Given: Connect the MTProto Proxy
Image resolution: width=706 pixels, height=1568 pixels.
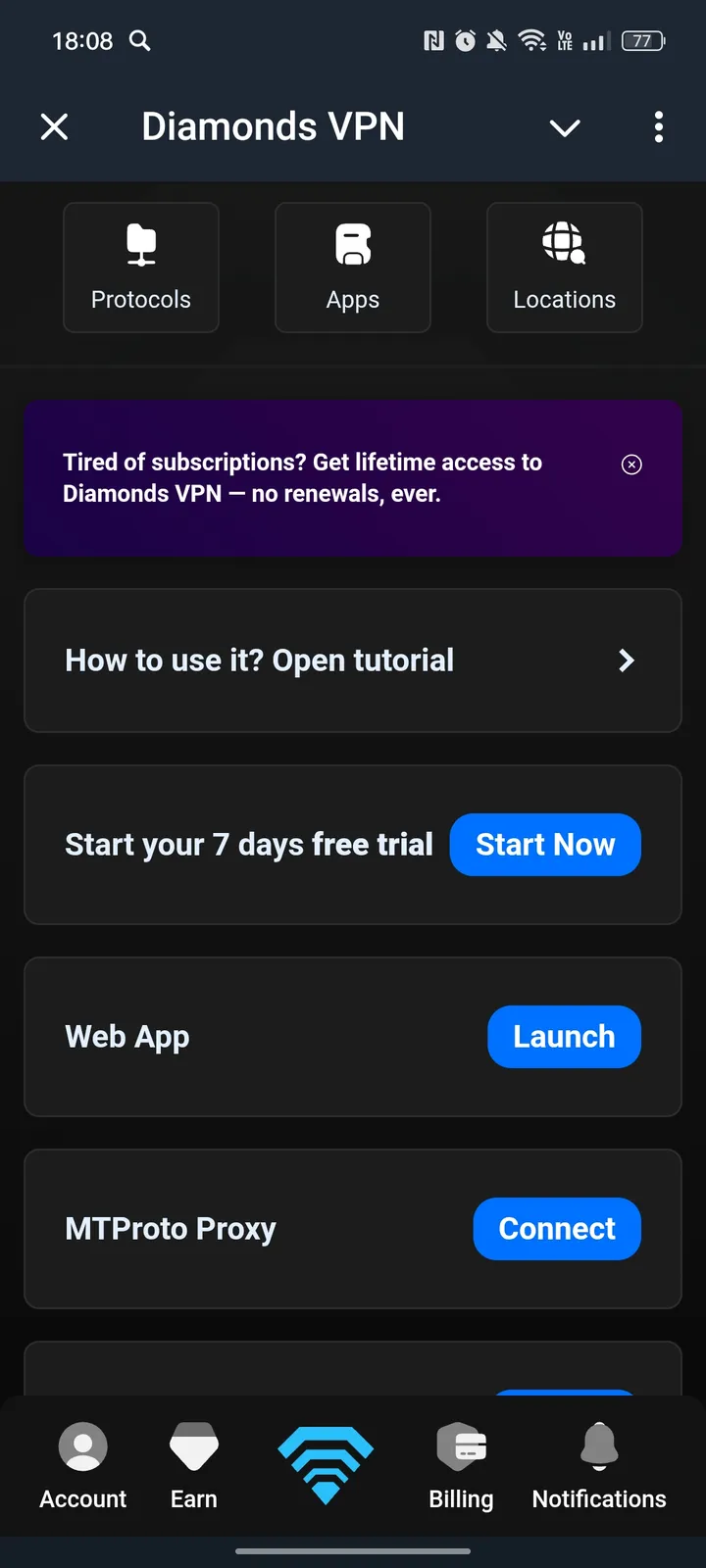Looking at the screenshot, I should pyautogui.click(x=557, y=1229).
